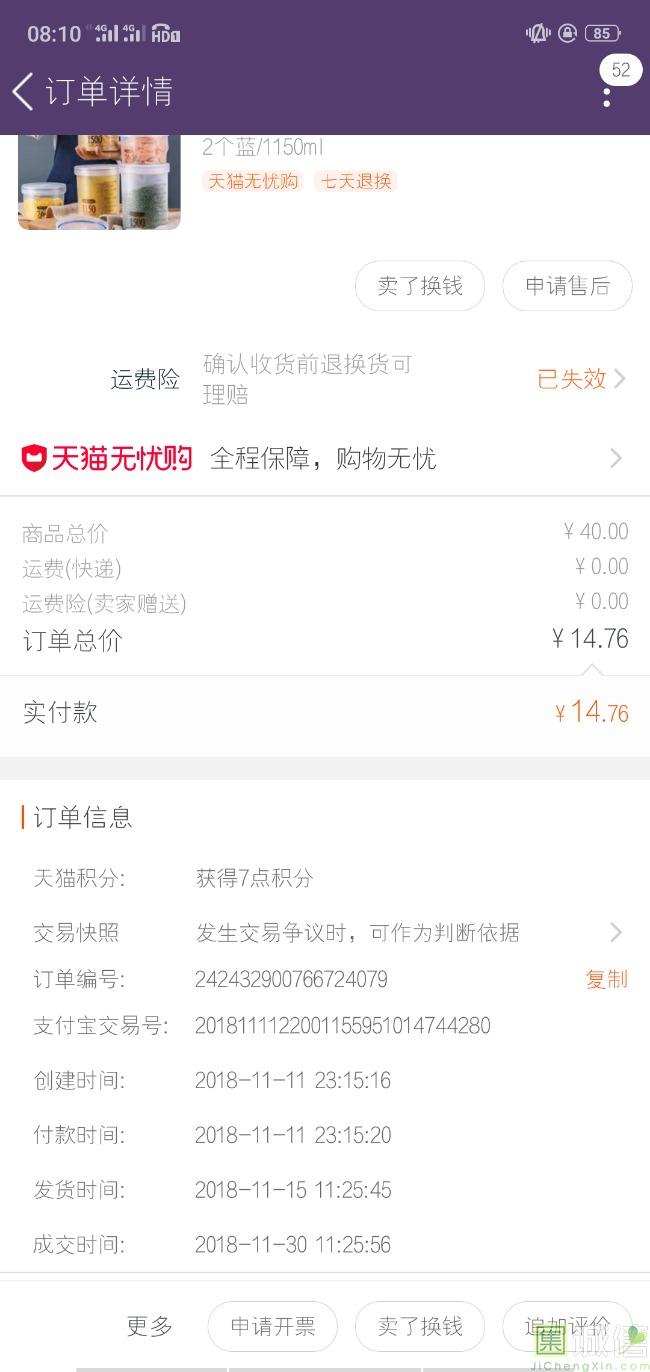Copy the order number with 复制
This screenshot has height=1372, width=650.
[606, 979]
